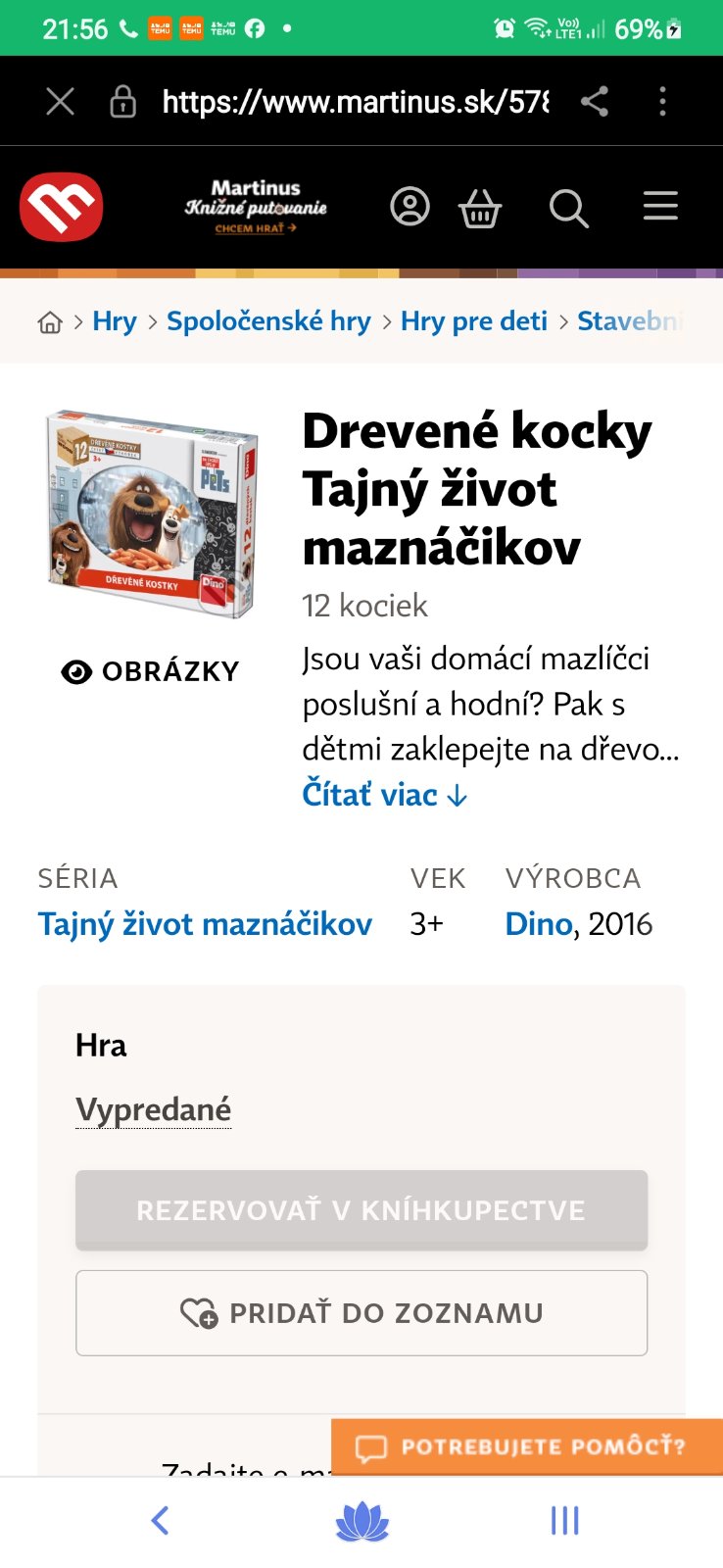Open Spoločenské hry breadcrumb
This screenshot has height=1568, width=723.
pyautogui.click(x=268, y=321)
